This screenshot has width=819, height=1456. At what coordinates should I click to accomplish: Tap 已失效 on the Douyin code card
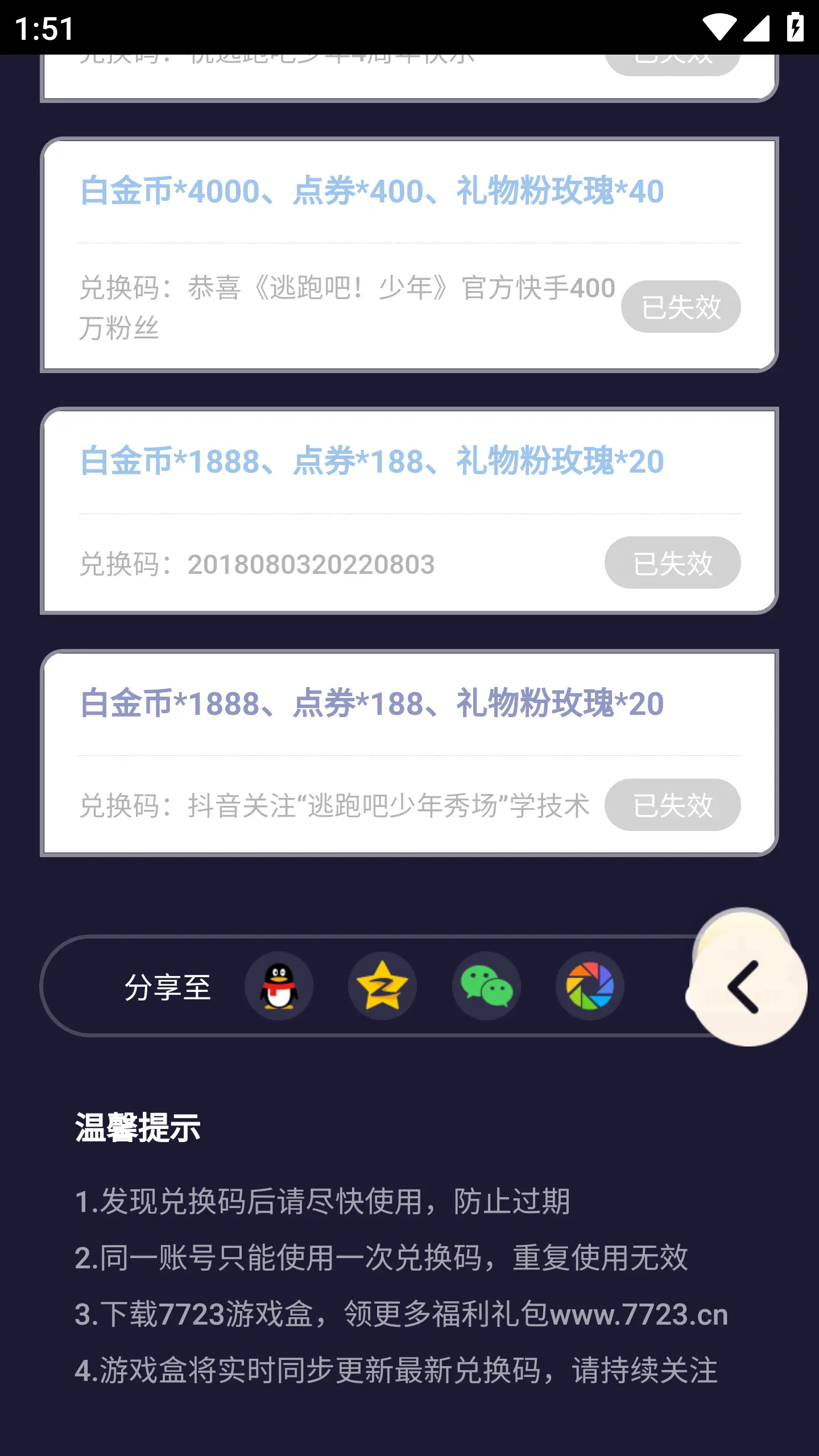[673, 805]
